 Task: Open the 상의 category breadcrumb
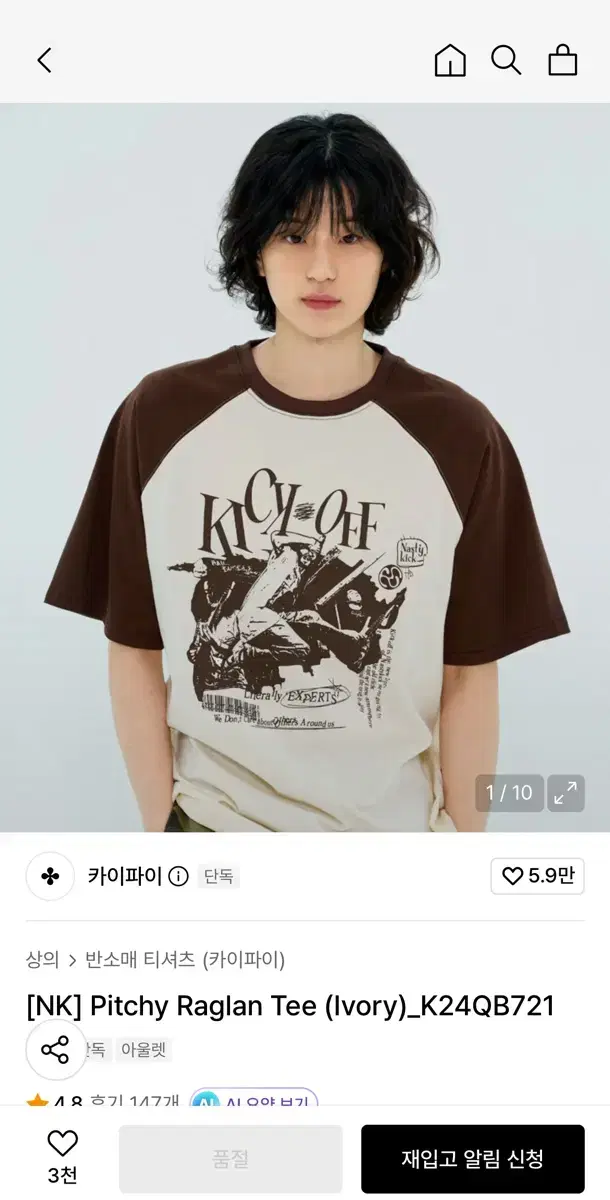pyautogui.click(x=43, y=960)
